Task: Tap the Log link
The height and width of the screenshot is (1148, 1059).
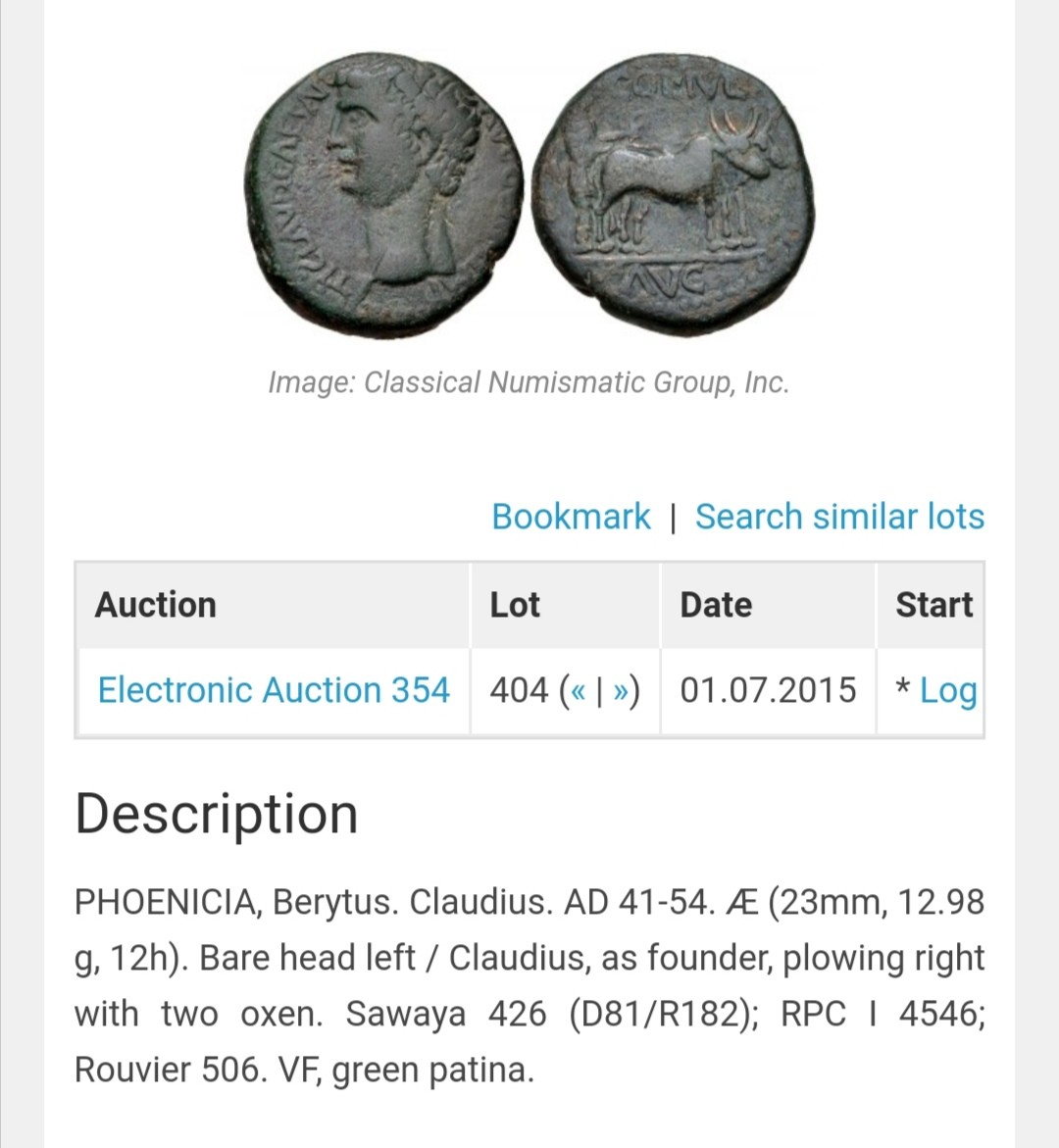Action: [x=947, y=691]
